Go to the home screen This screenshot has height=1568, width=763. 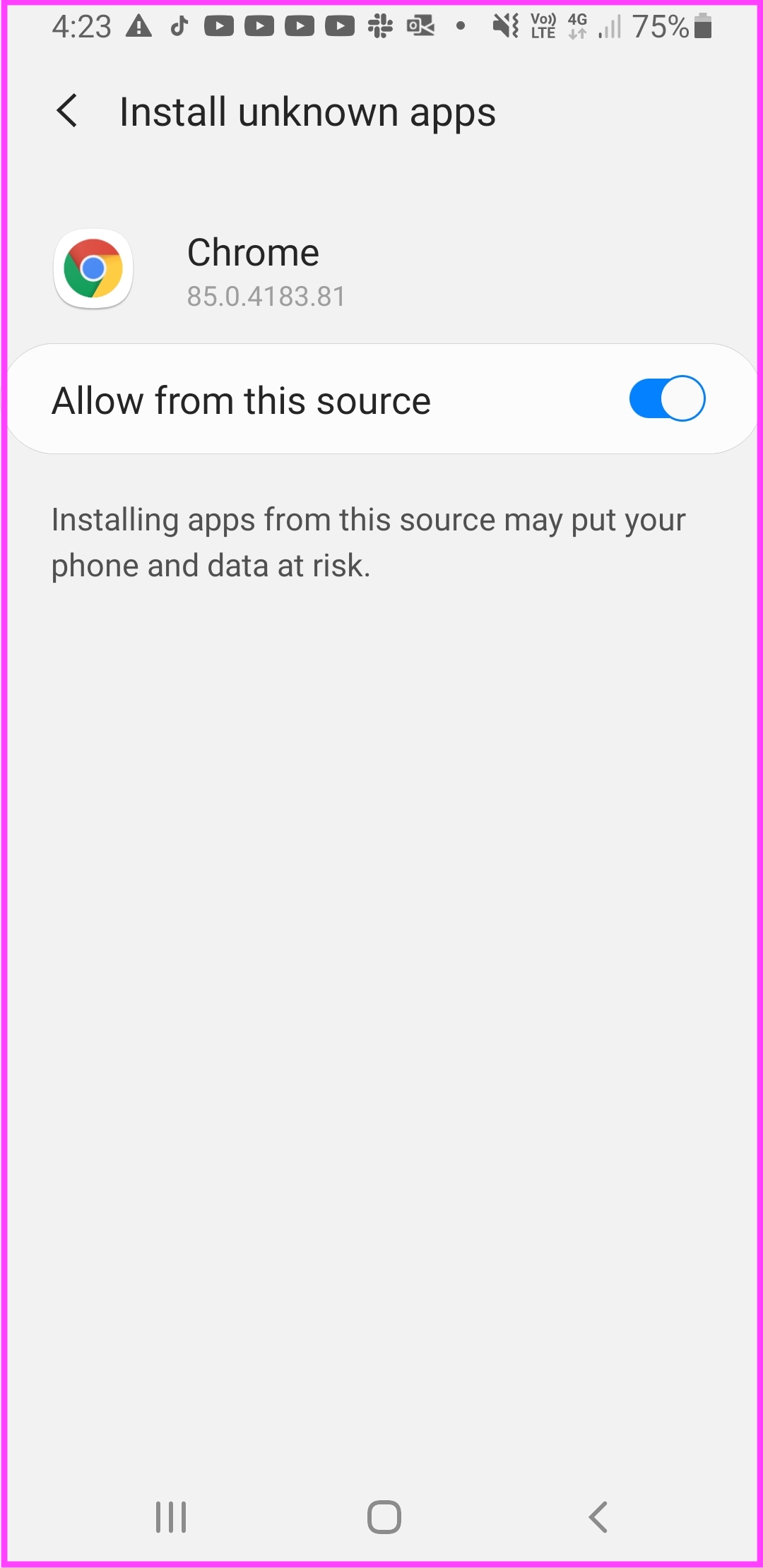[x=384, y=1516]
